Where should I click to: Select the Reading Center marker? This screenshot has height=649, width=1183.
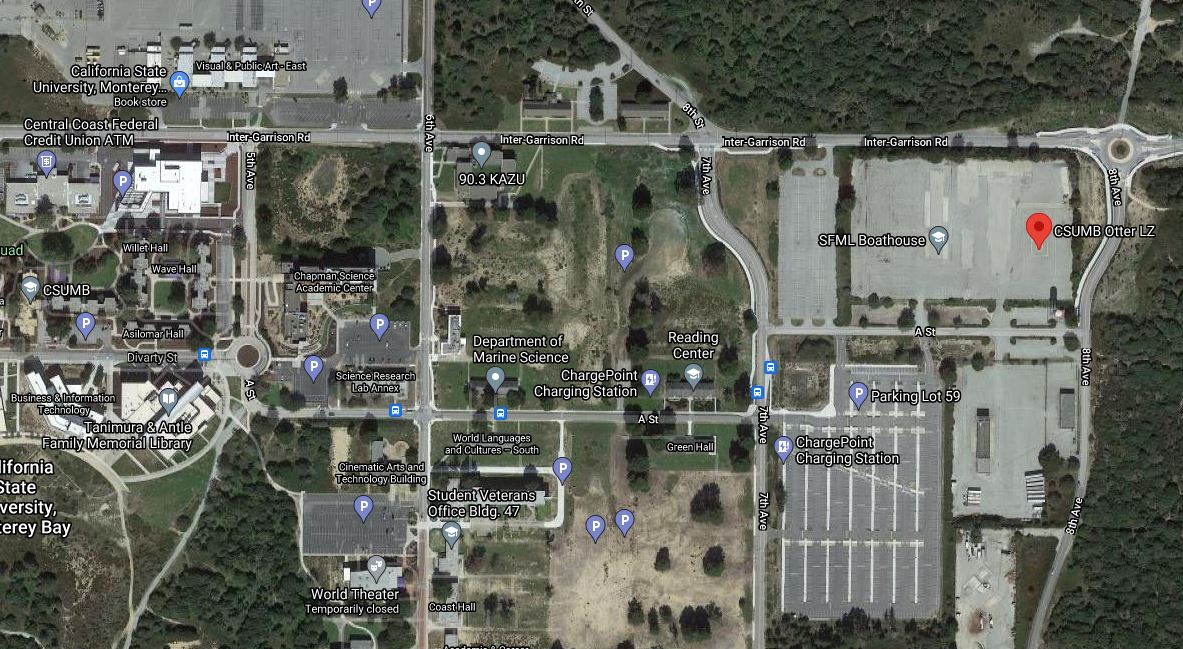(x=693, y=374)
